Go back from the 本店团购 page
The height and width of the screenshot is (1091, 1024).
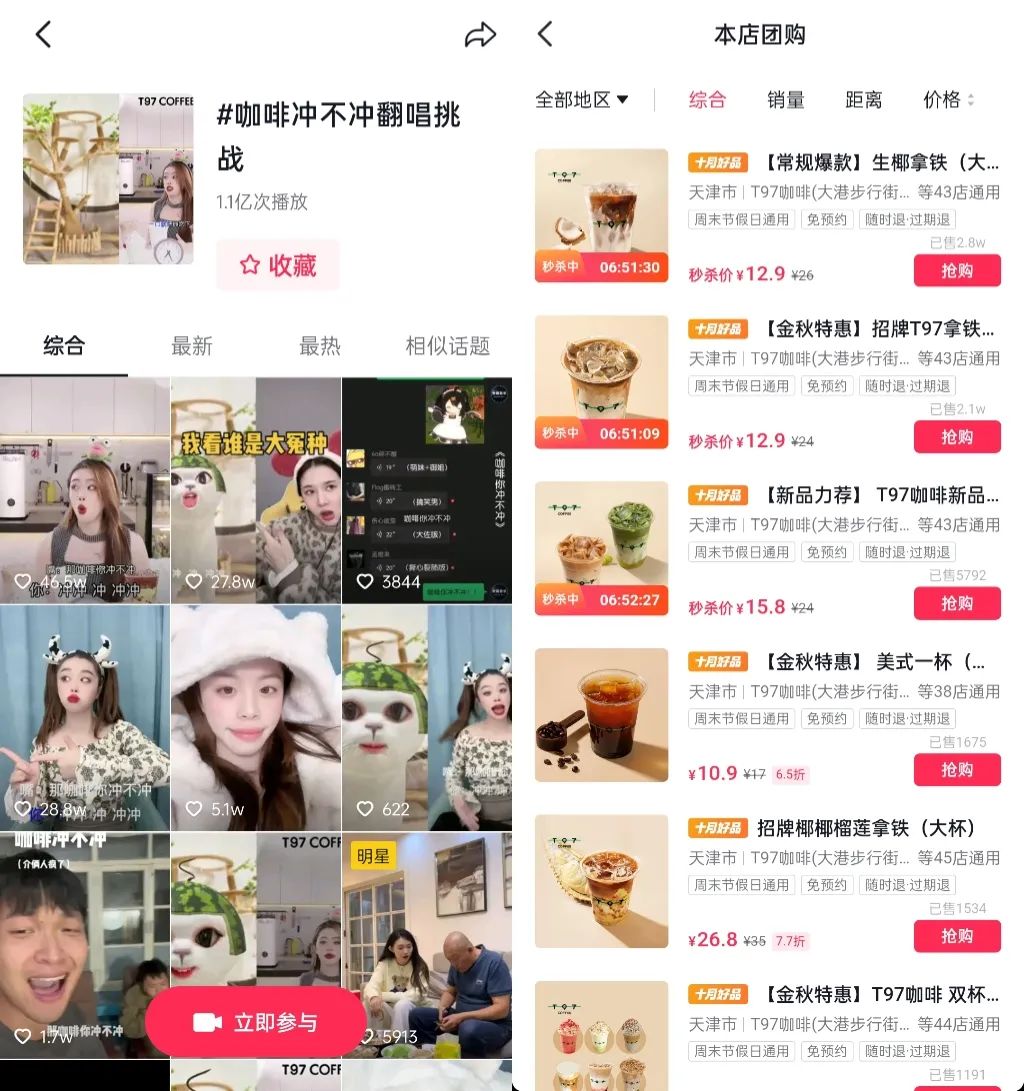coord(545,35)
